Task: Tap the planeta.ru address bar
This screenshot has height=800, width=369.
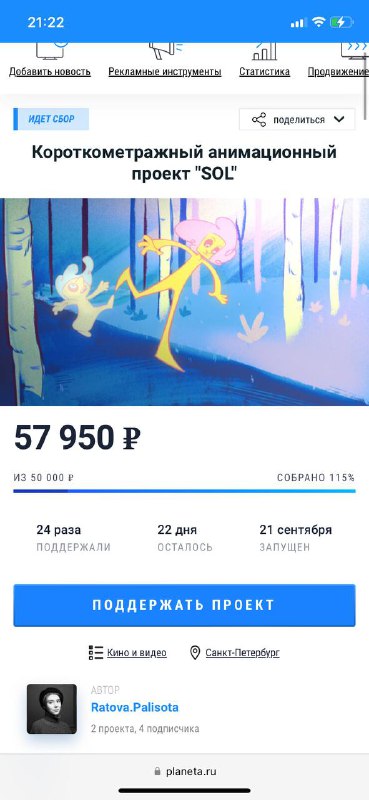Action: 185,771
